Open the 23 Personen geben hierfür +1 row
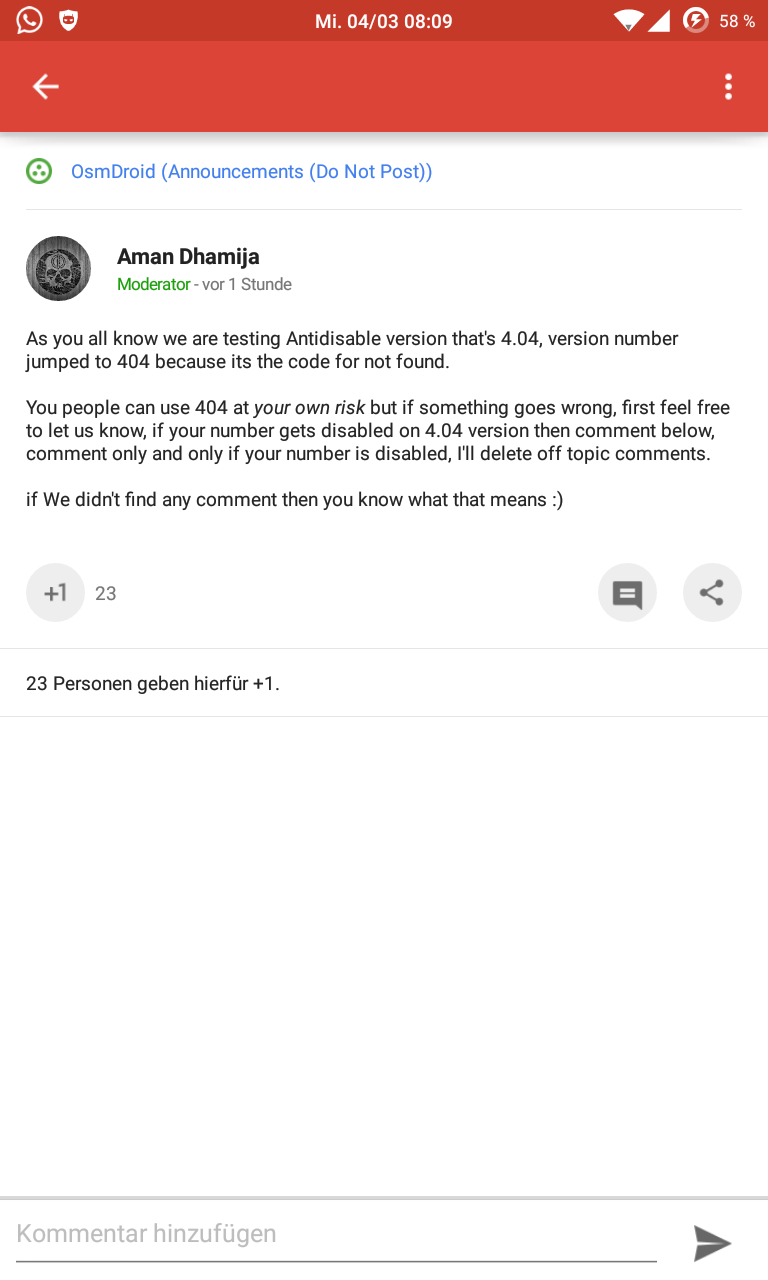 [153, 684]
